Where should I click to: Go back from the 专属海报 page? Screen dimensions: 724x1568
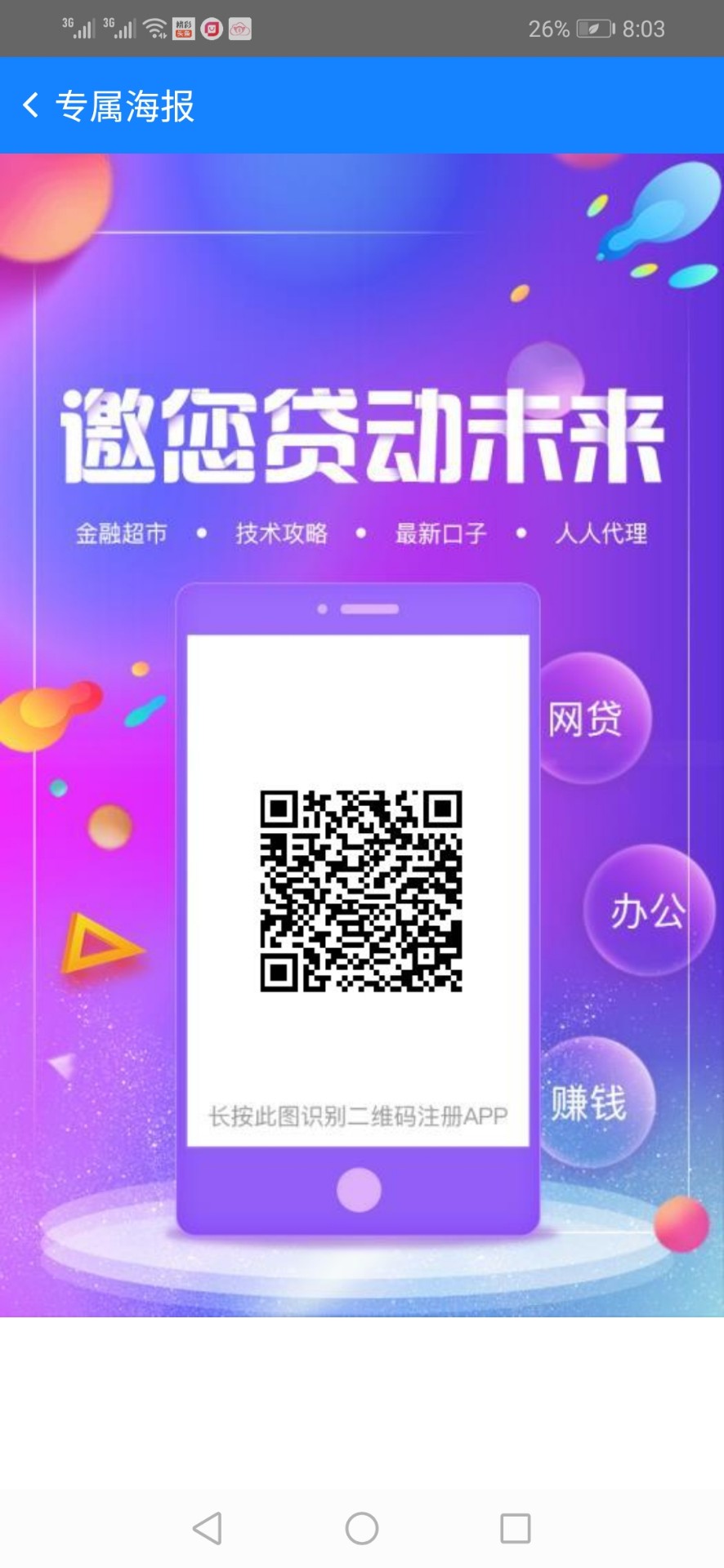pyautogui.click(x=31, y=105)
